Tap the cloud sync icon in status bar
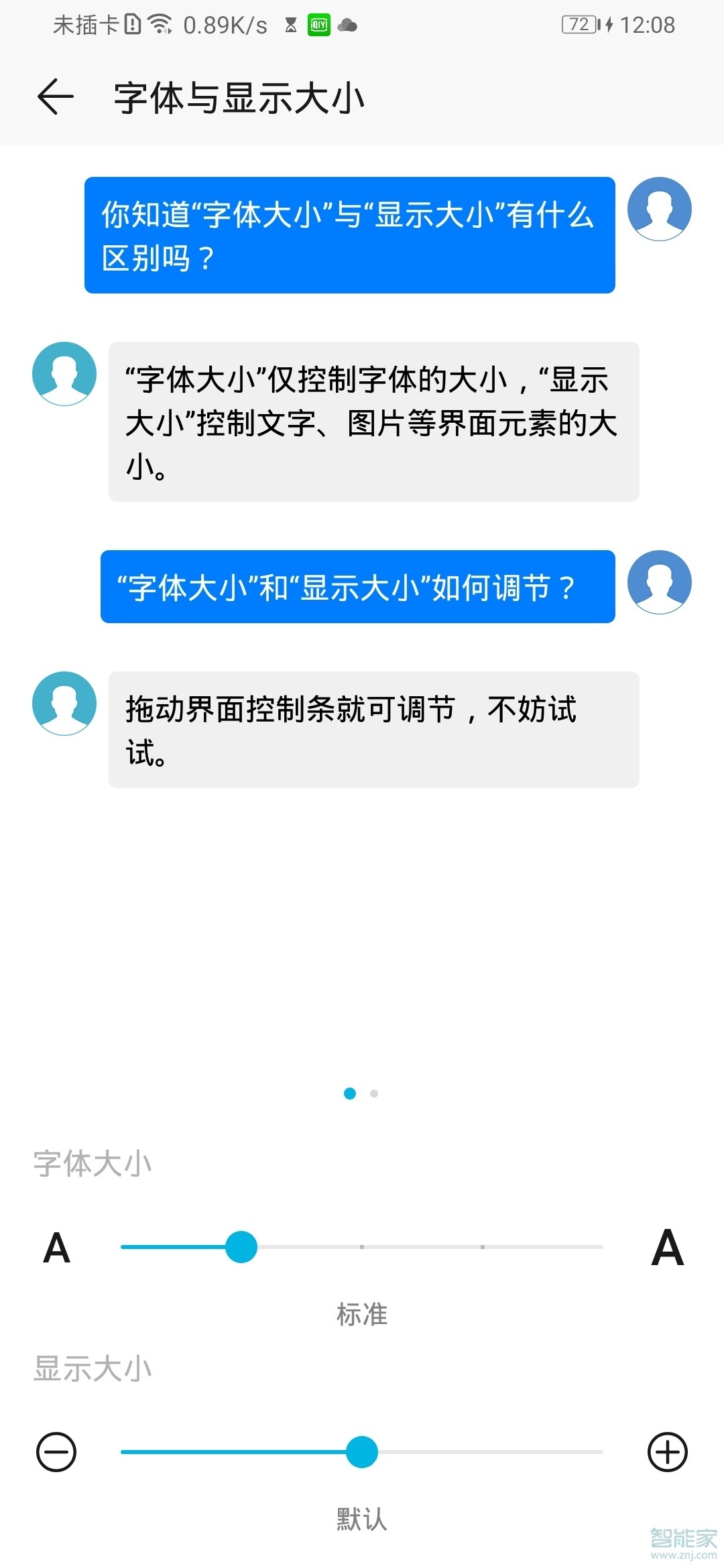 [347, 27]
